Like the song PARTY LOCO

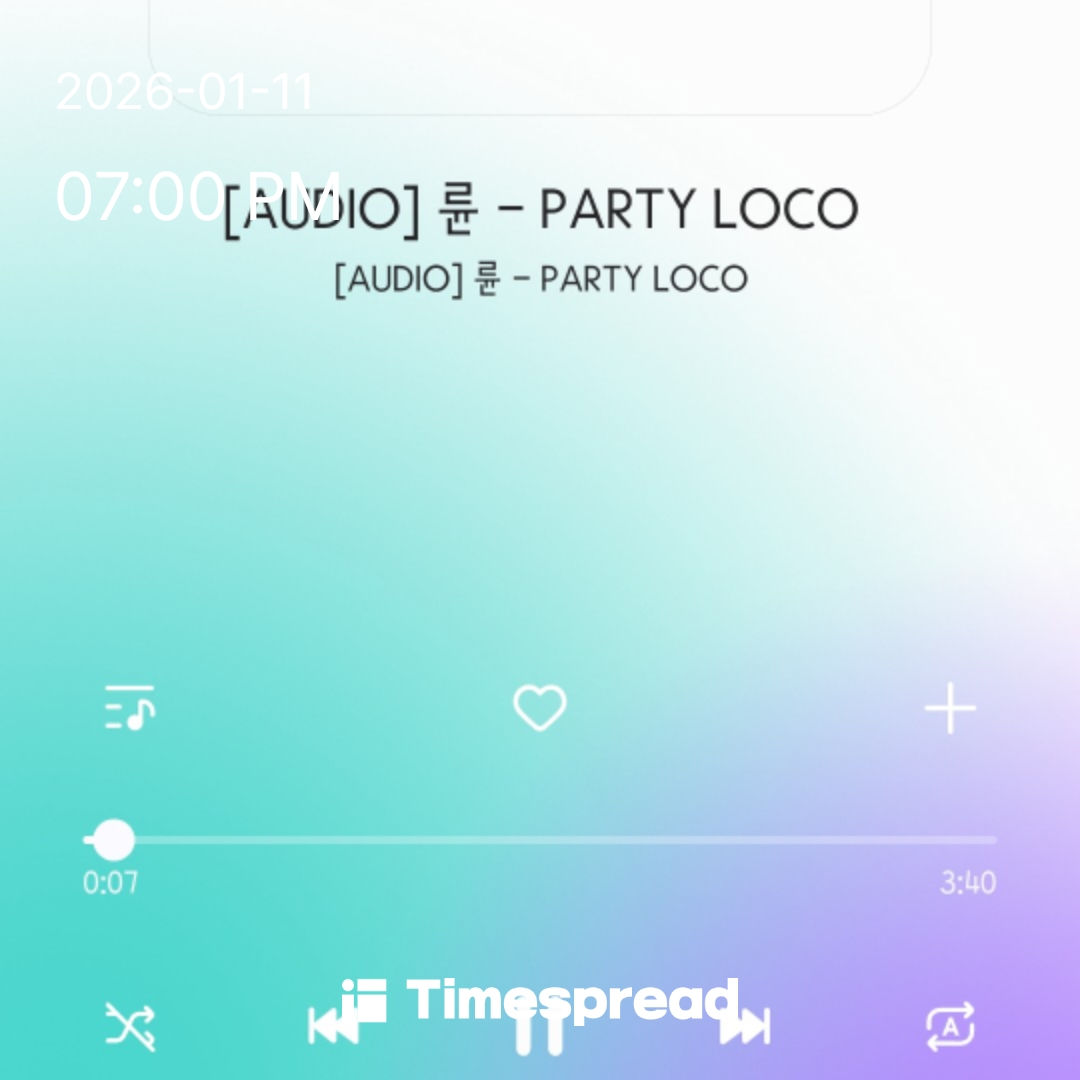pyautogui.click(x=540, y=708)
